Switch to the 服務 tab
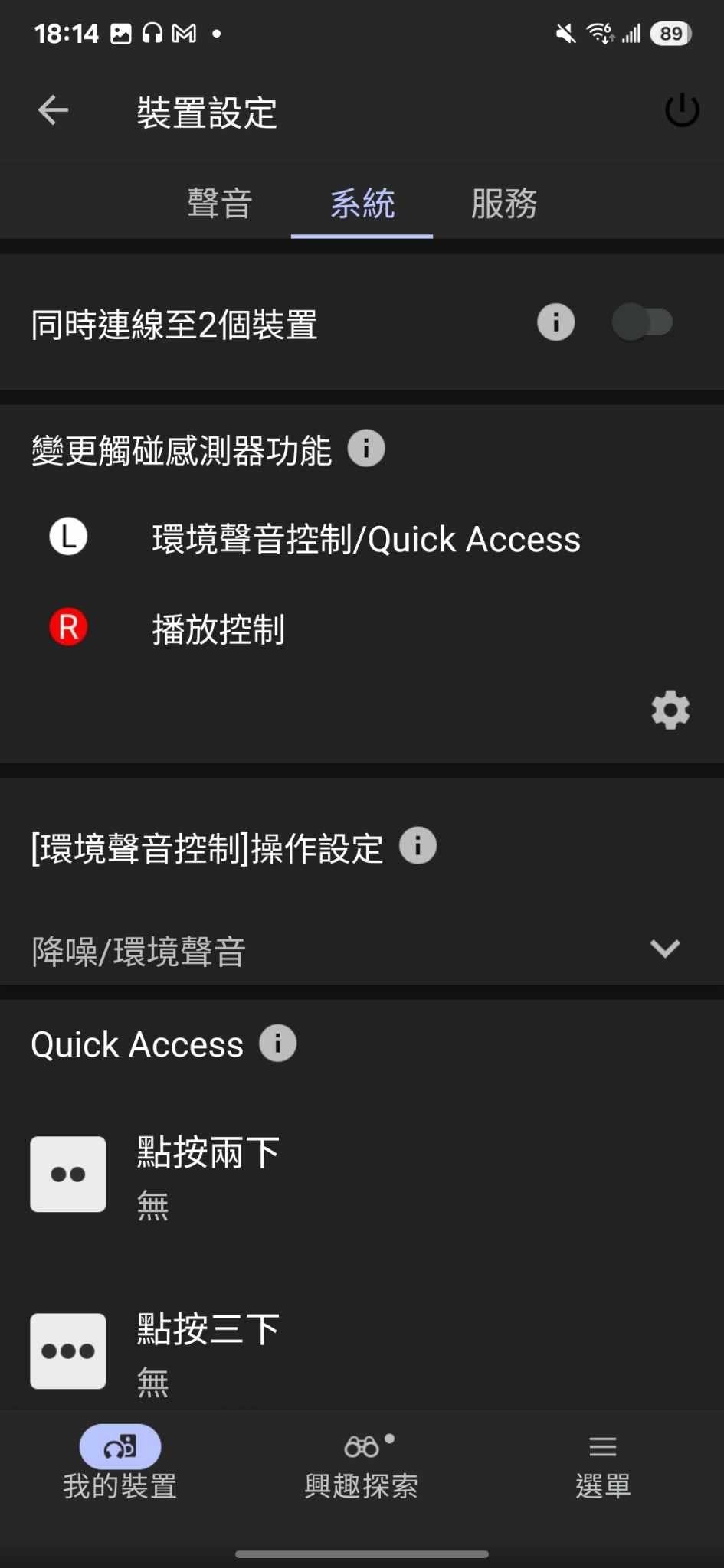Image resolution: width=724 pixels, height=1568 pixels. [x=503, y=204]
